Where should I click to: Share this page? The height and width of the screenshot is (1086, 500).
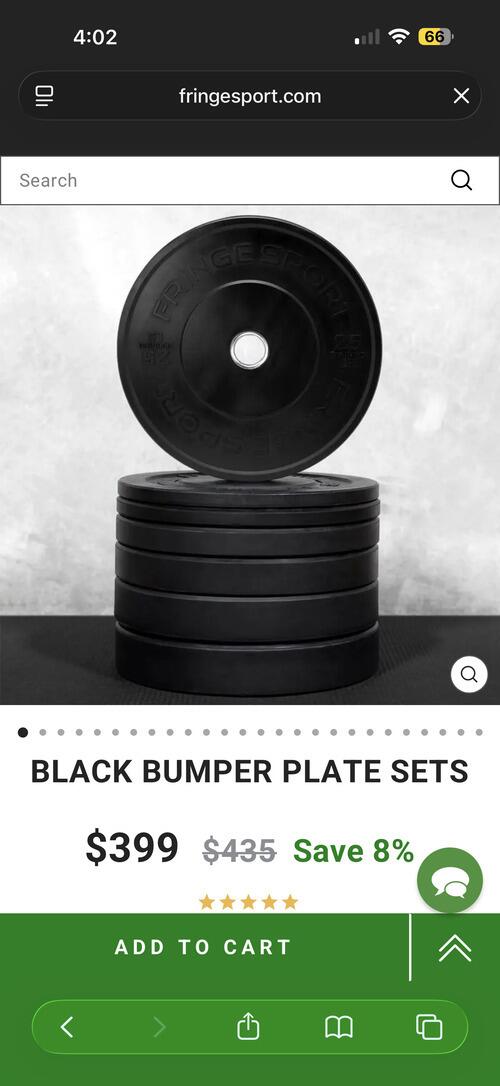click(x=248, y=1026)
